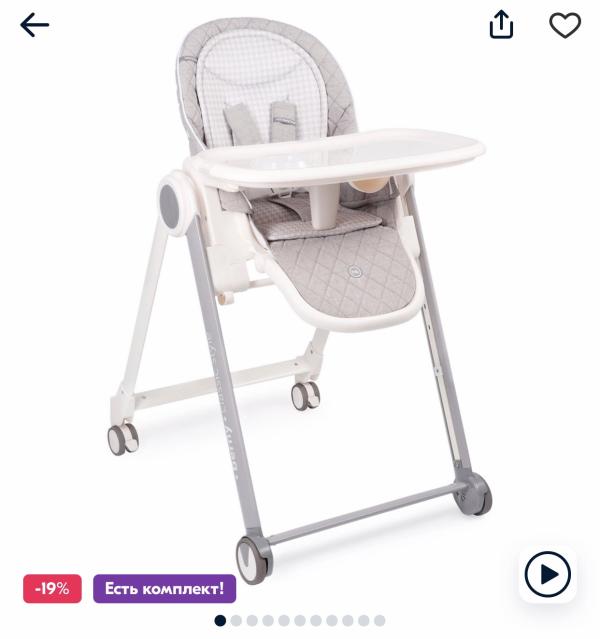
Task: Add the high chair to favorites
Action: coord(565,25)
